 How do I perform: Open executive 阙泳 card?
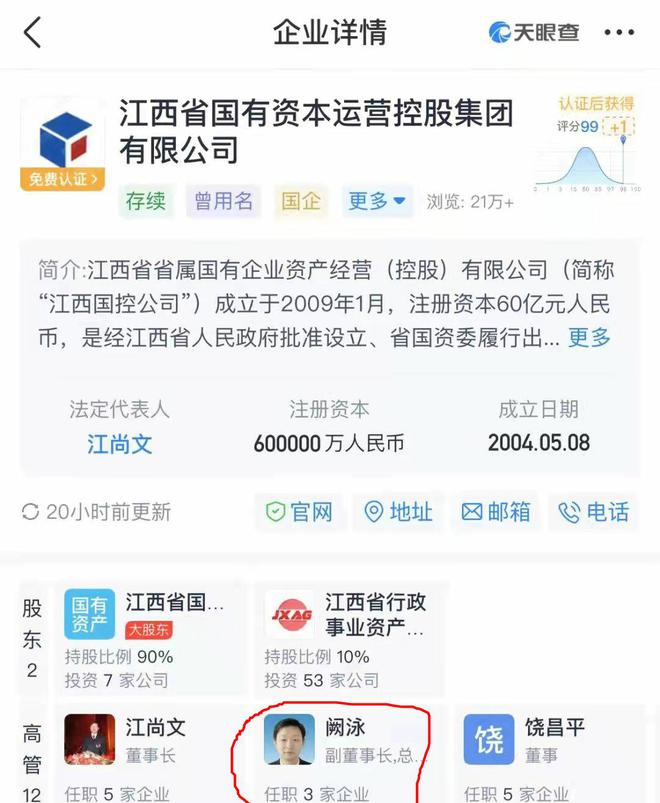pos(346,755)
